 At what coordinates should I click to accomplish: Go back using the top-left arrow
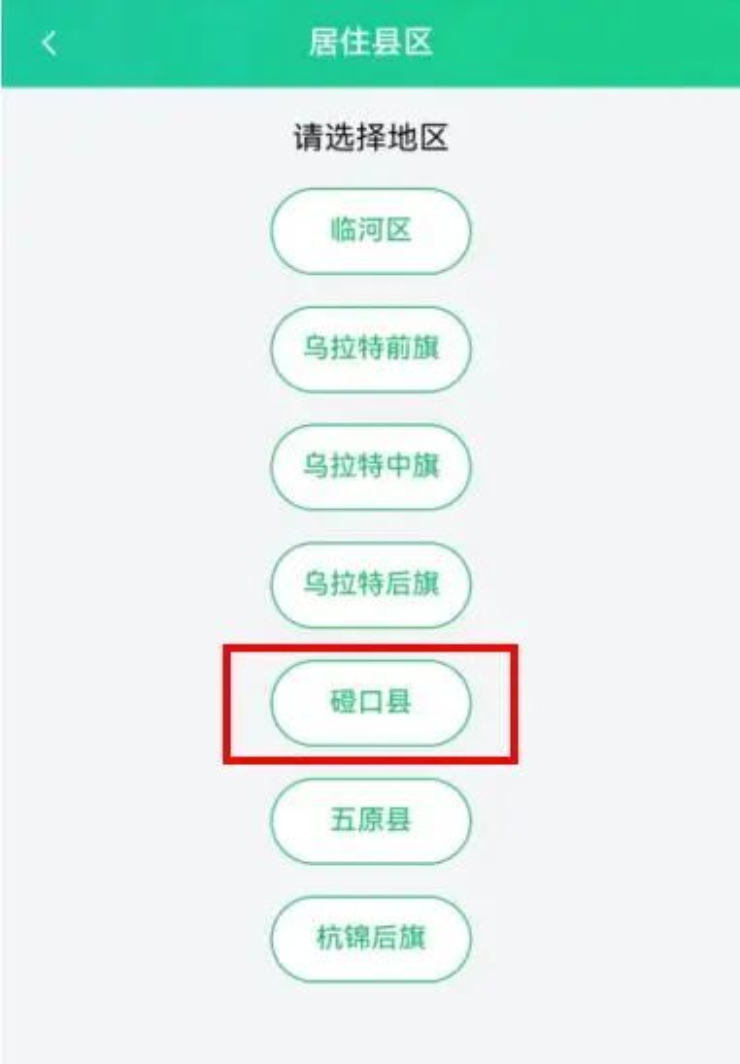tap(49, 44)
